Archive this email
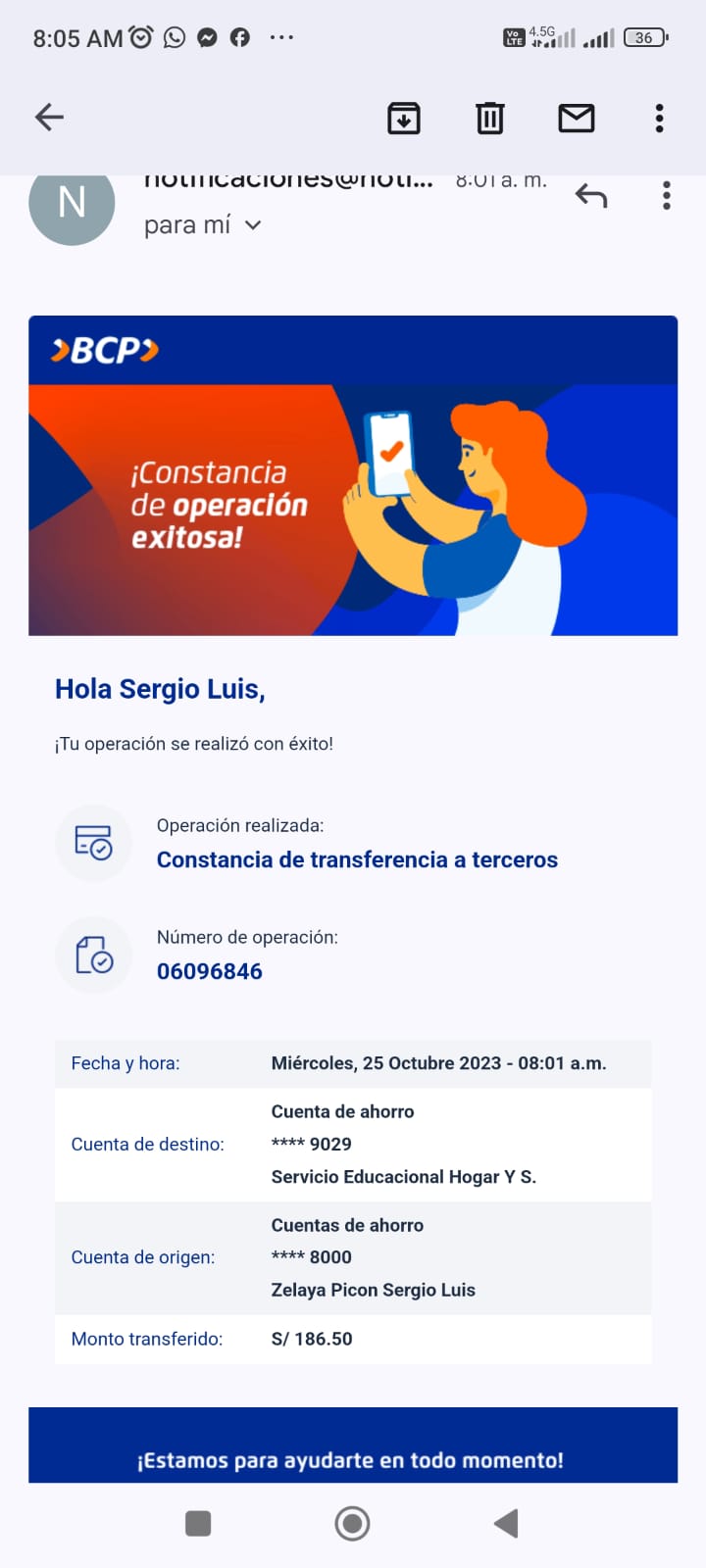 (x=404, y=118)
